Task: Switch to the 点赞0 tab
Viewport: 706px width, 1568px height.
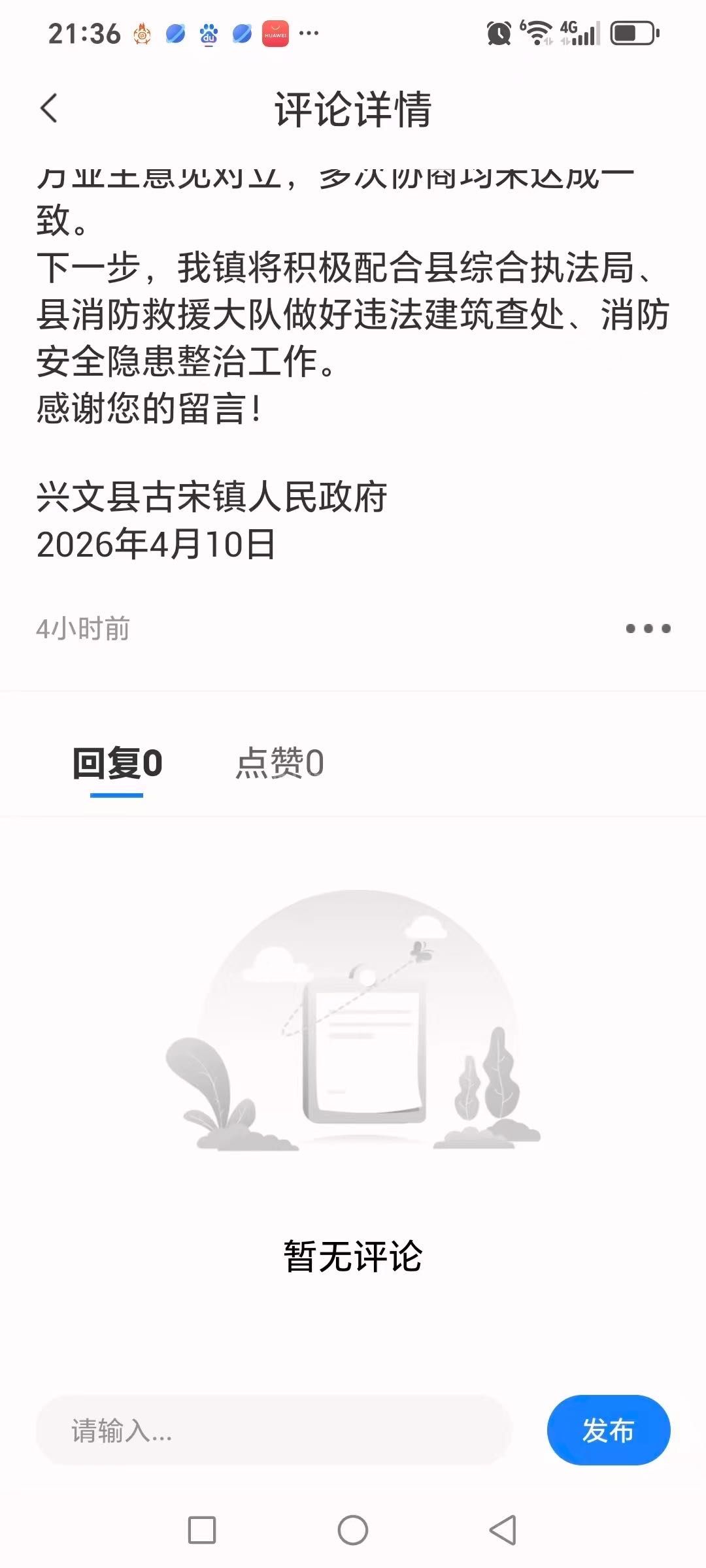Action: [279, 763]
